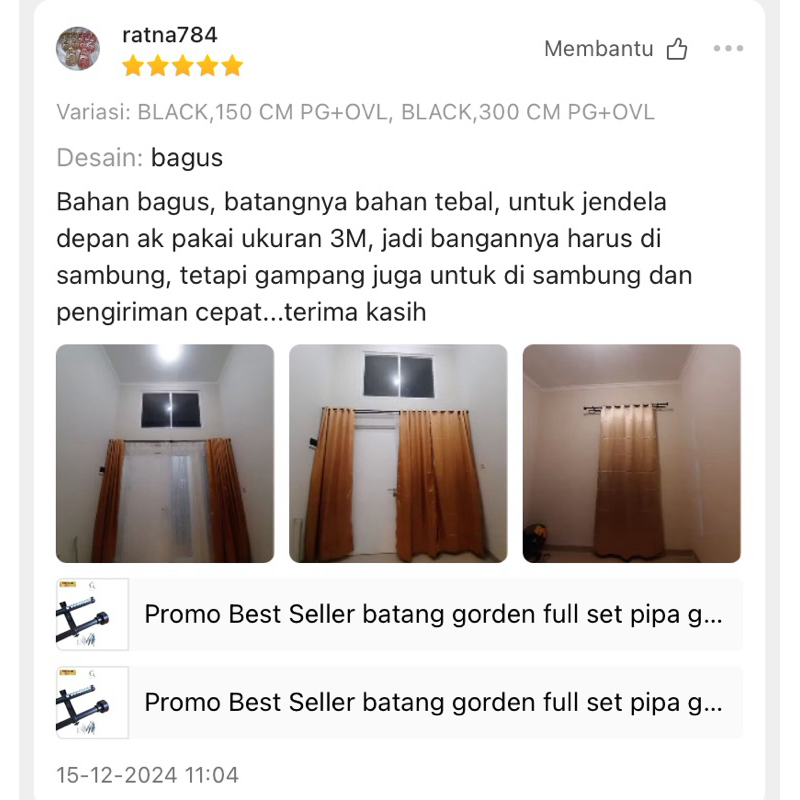This screenshot has height=800, width=800.
Task: View review photo of single closed curtain
Action: (631, 453)
